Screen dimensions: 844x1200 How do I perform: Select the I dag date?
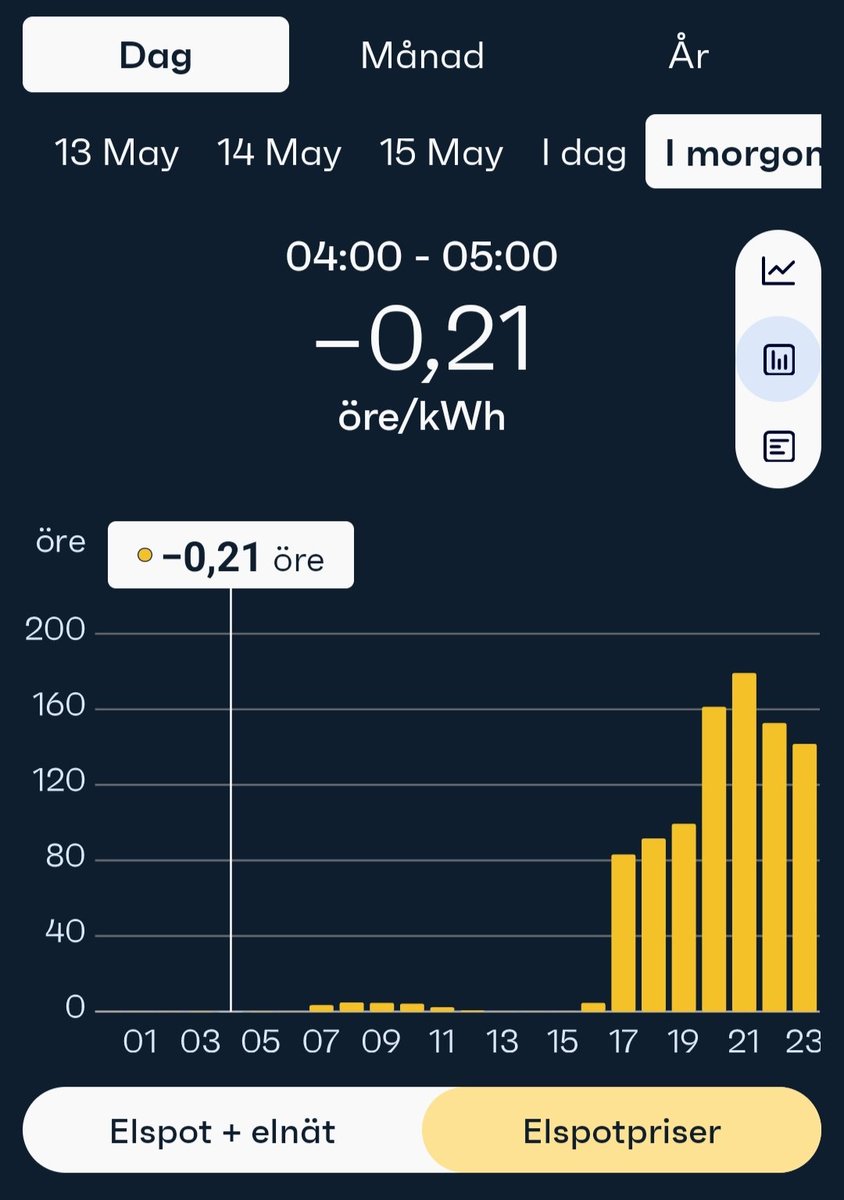(x=584, y=153)
